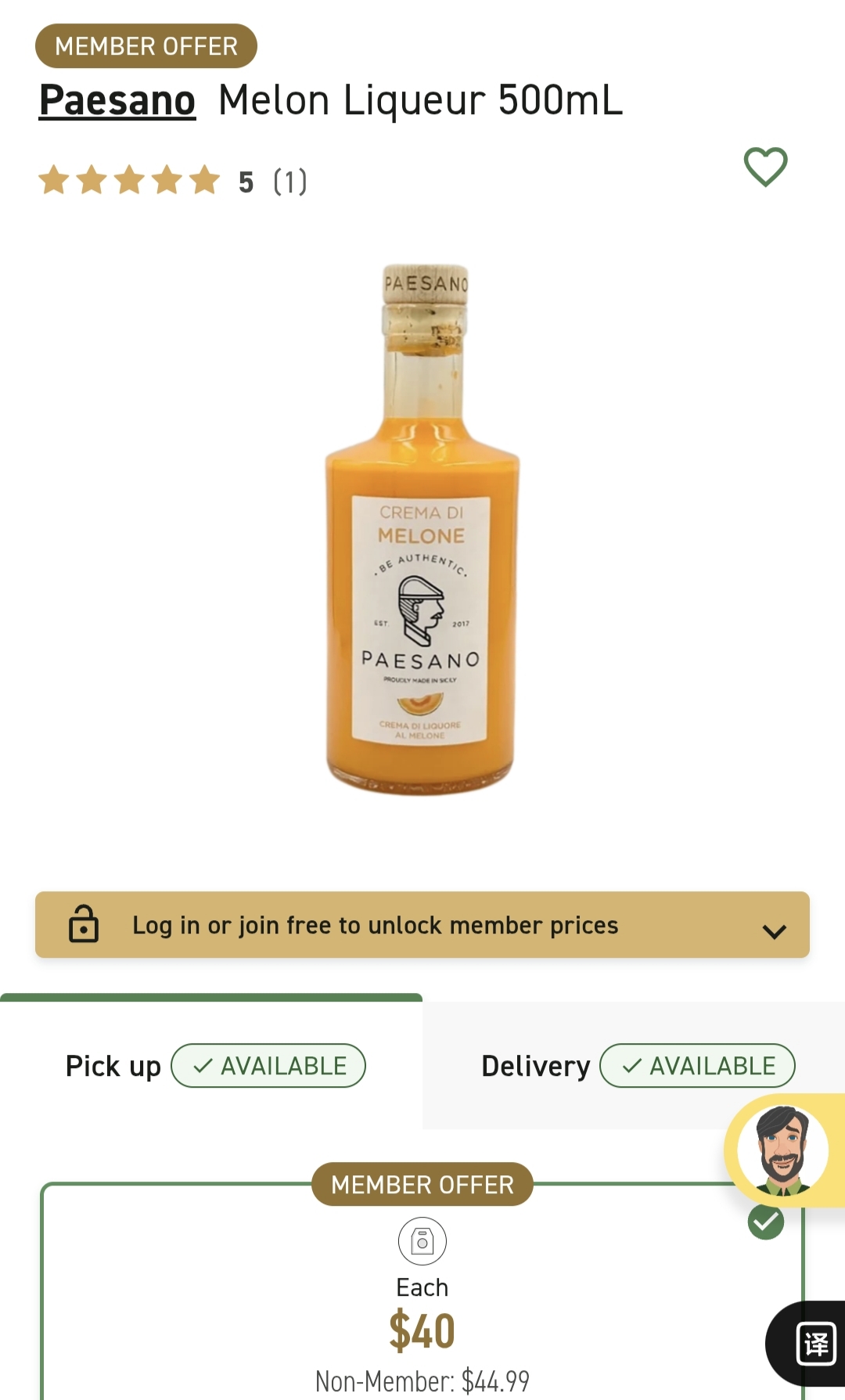
Task: Expand log in to unlock member prices banner
Action: (x=422, y=925)
